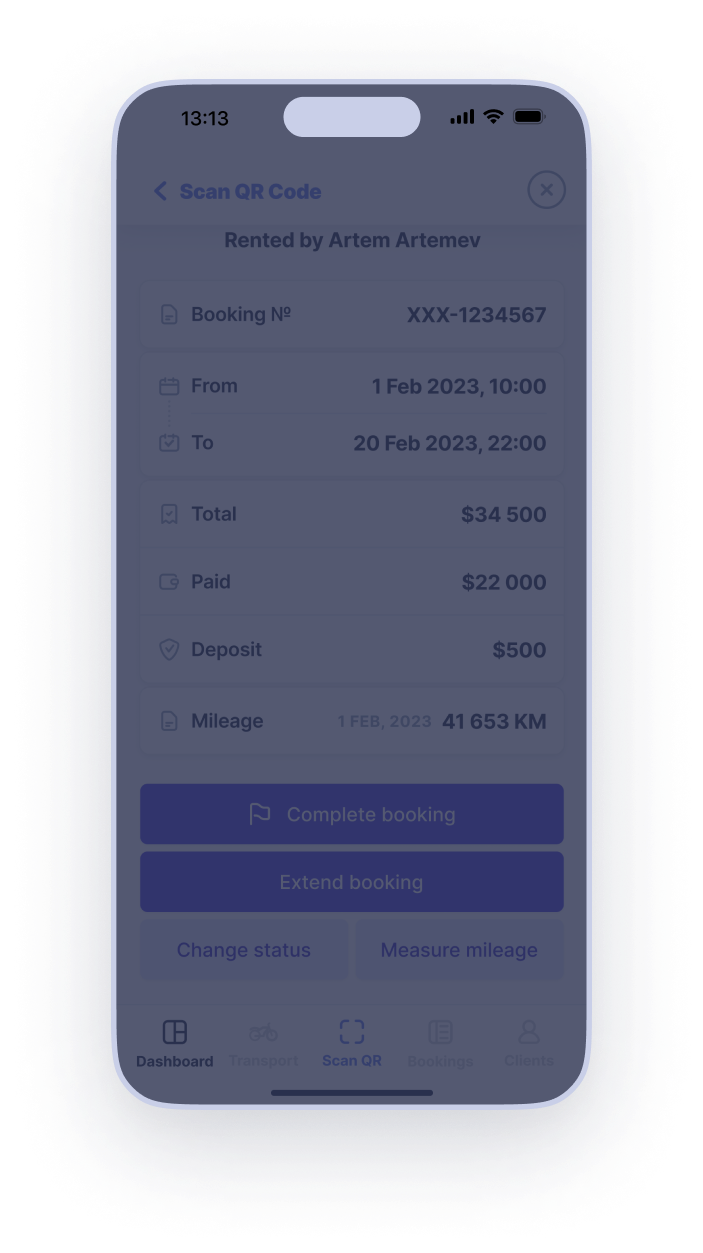Viewport: 703px width, 1253px height.
Task: Switch to the Dashboard tab
Action: [175, 1043]
